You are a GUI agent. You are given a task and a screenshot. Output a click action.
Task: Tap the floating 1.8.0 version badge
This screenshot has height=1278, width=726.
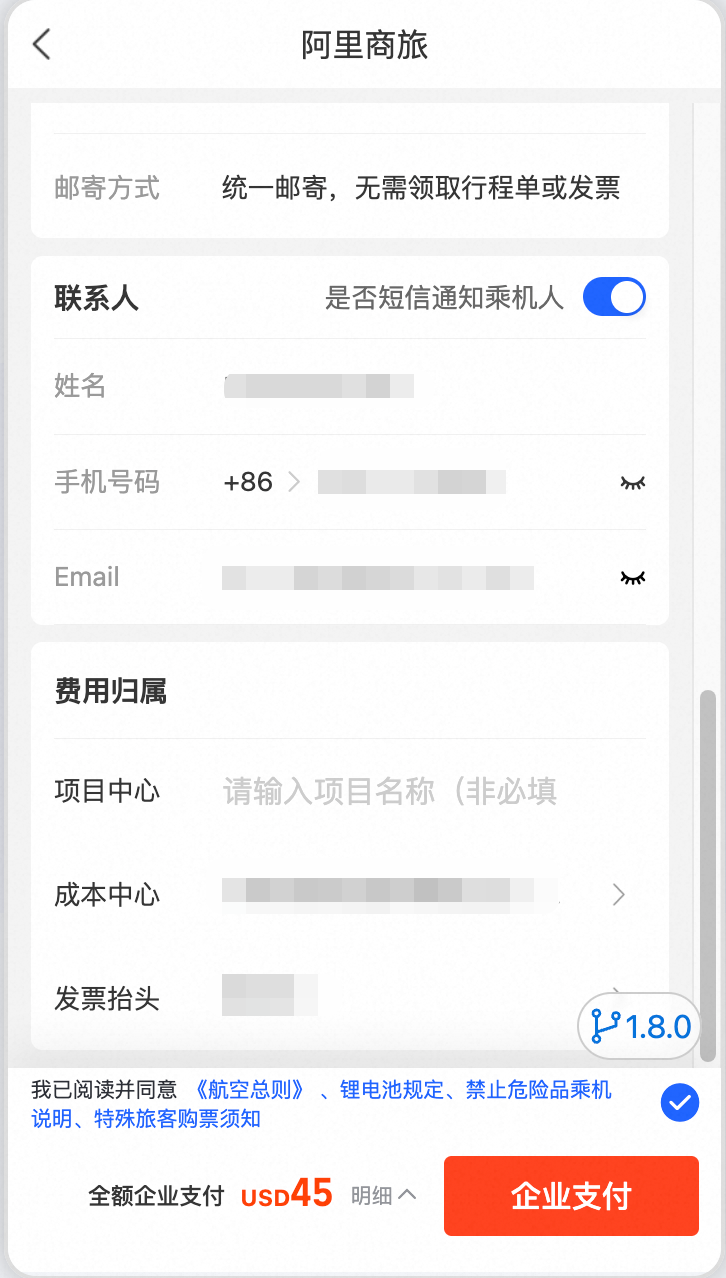[641, 1026]
